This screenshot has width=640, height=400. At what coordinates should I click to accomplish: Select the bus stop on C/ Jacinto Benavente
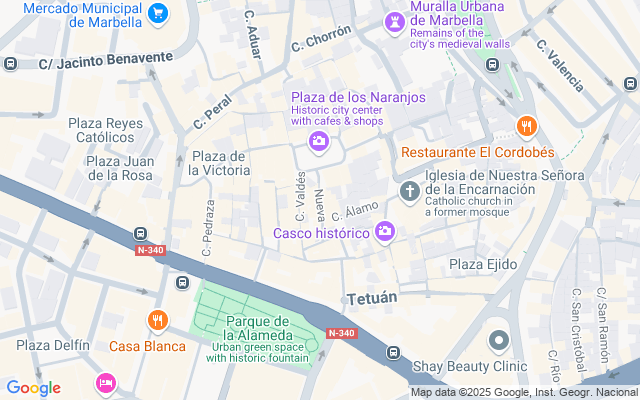click(10, 64)
